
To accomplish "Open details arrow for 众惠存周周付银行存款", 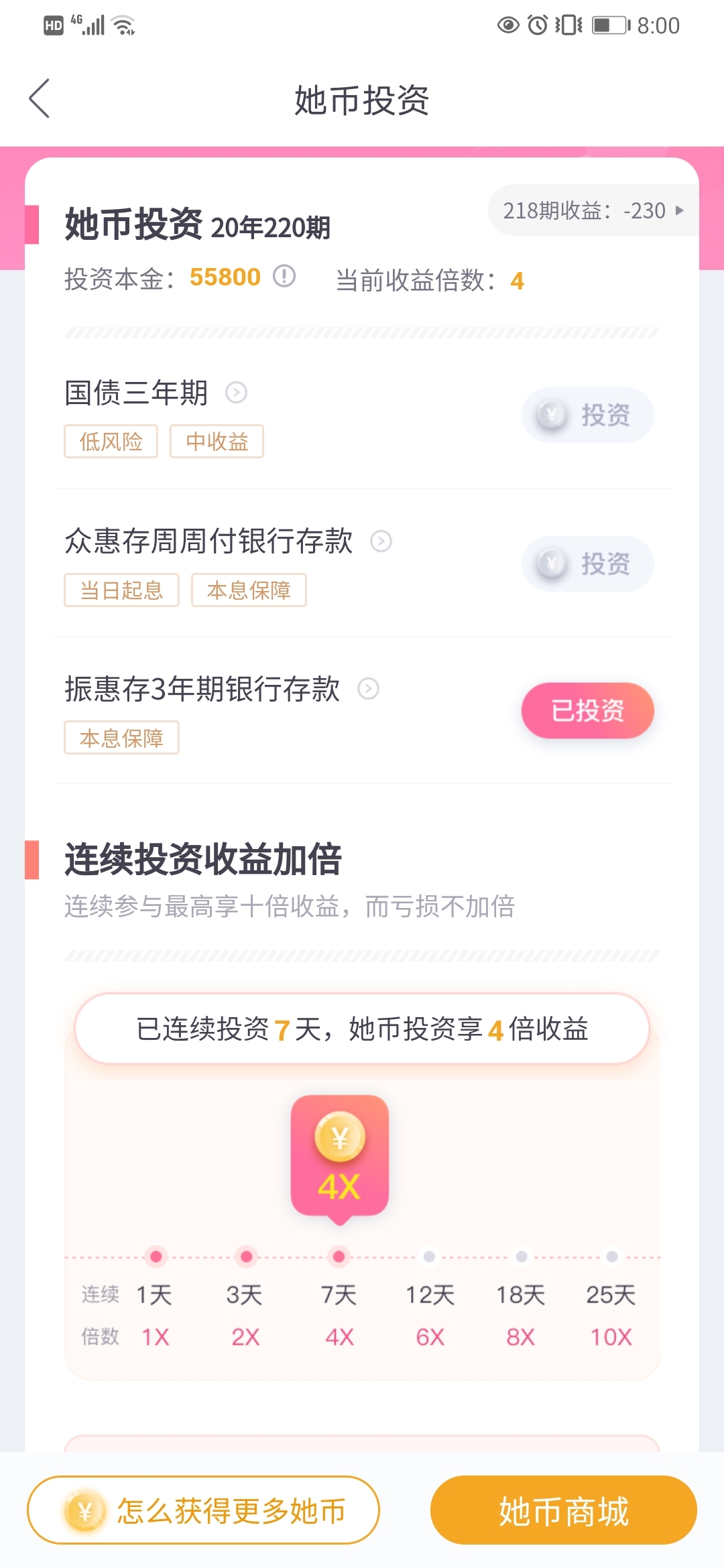I will click(381, 541).
